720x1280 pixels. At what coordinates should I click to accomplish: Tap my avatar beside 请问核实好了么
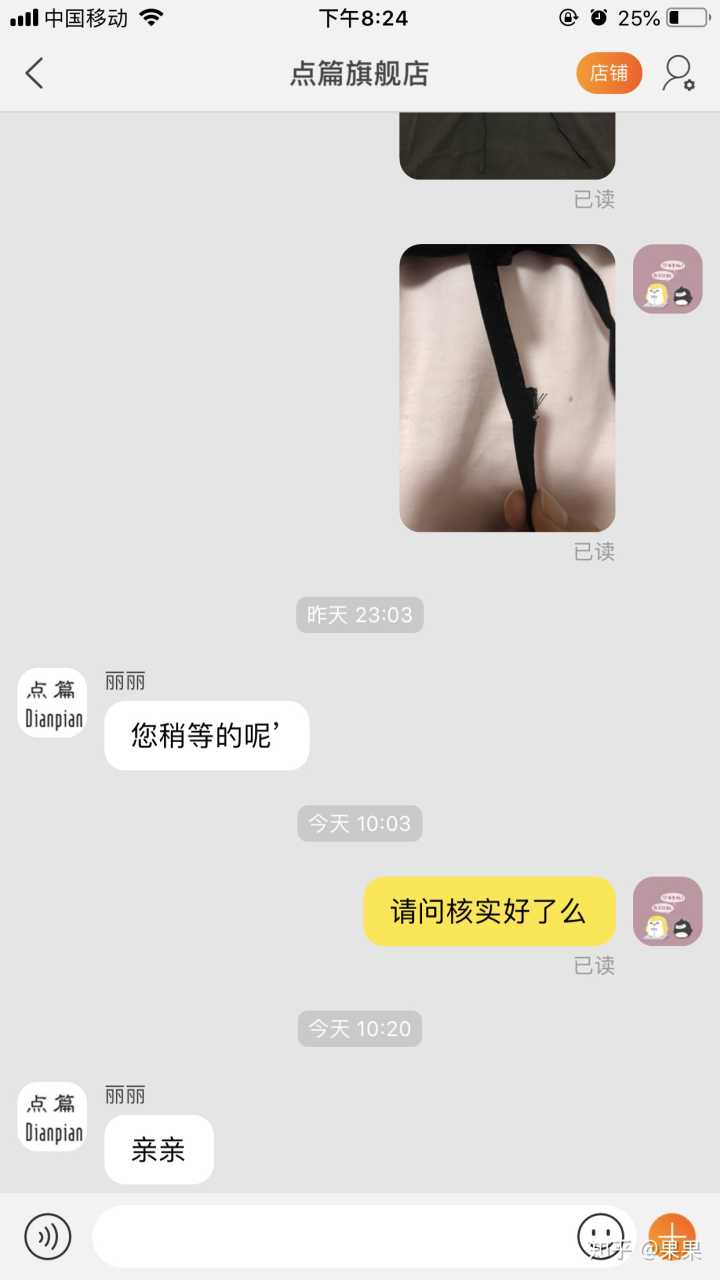pyautogui.click(x=668, y=911)
